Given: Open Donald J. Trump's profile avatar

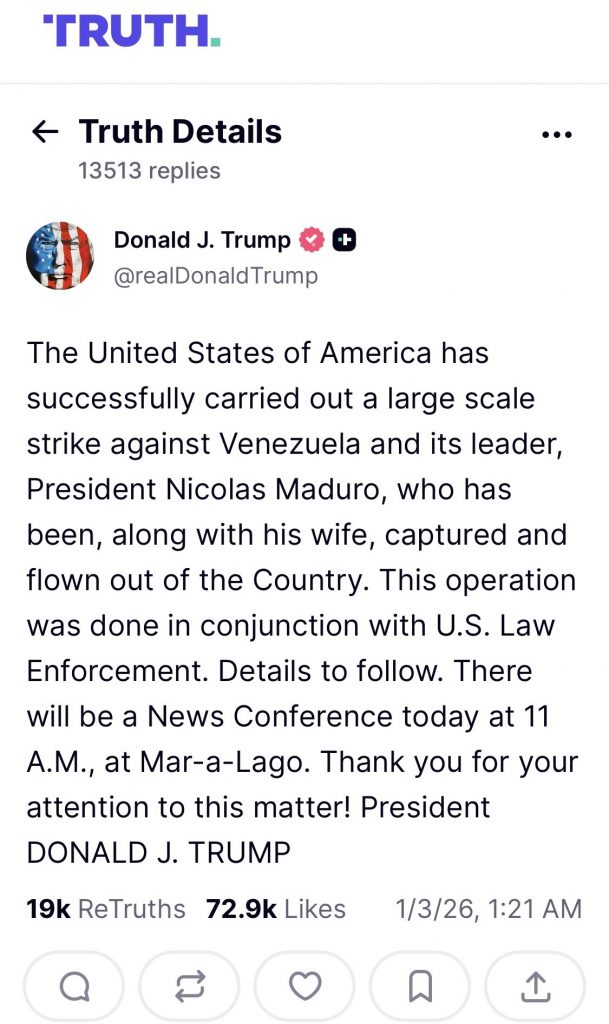Looking at the screenshot, I should [x=60, y=256].
